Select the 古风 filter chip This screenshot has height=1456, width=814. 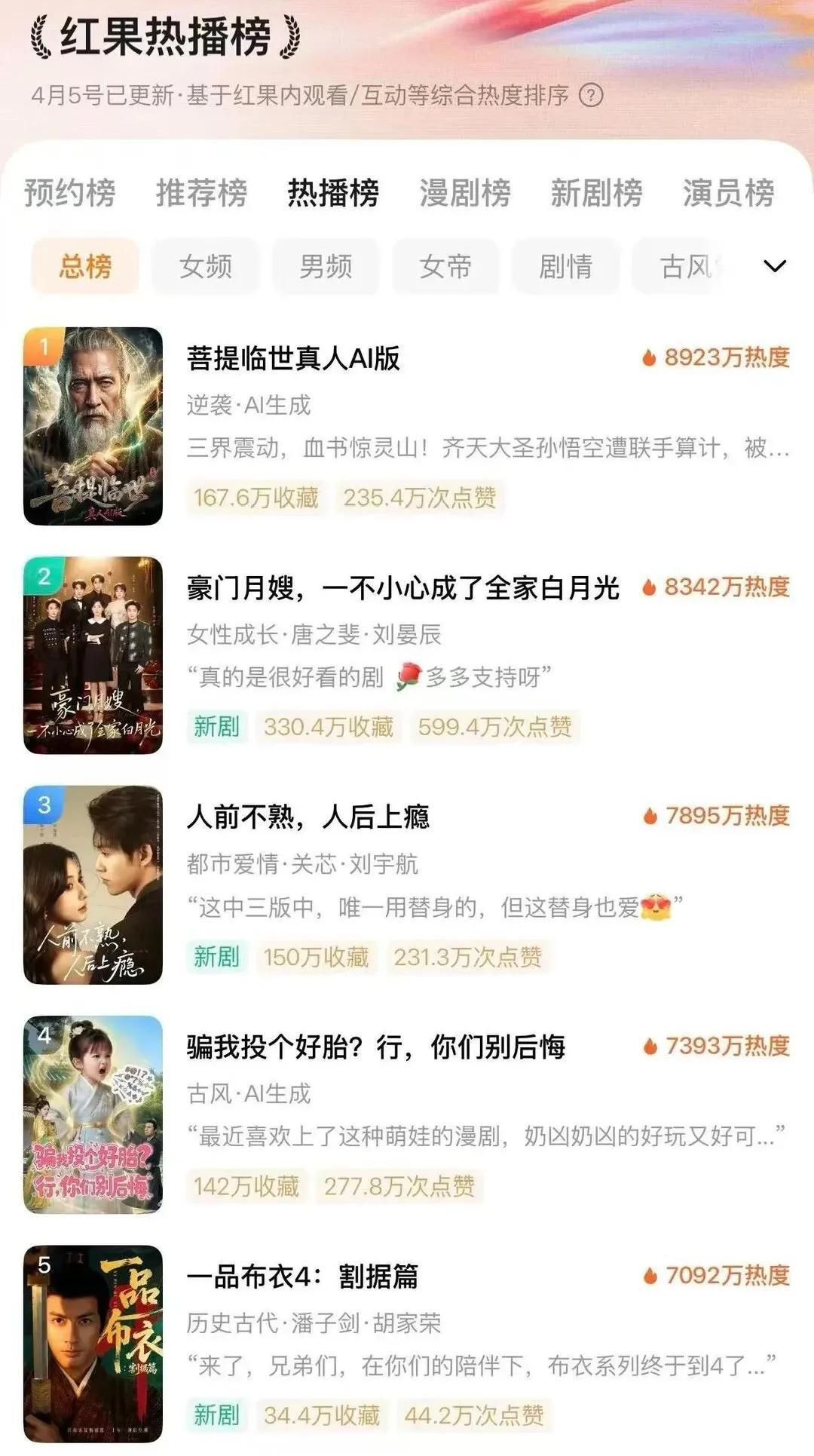[x=684, y=266]
